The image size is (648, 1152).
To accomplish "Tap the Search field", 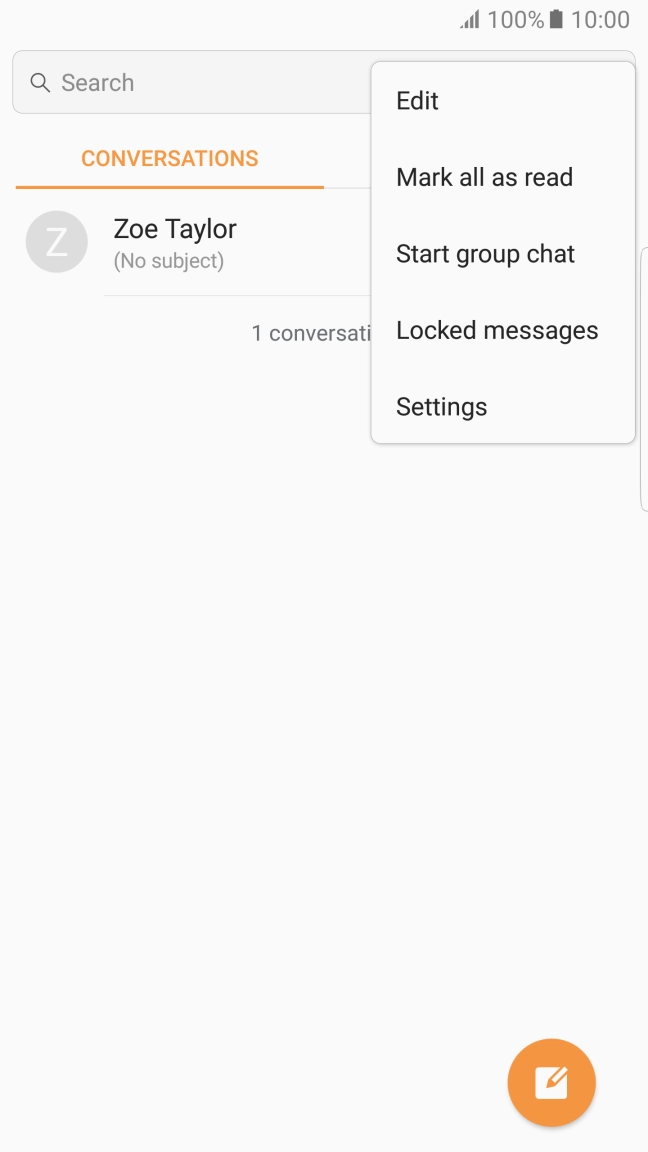I will click(x=191, y=82).
